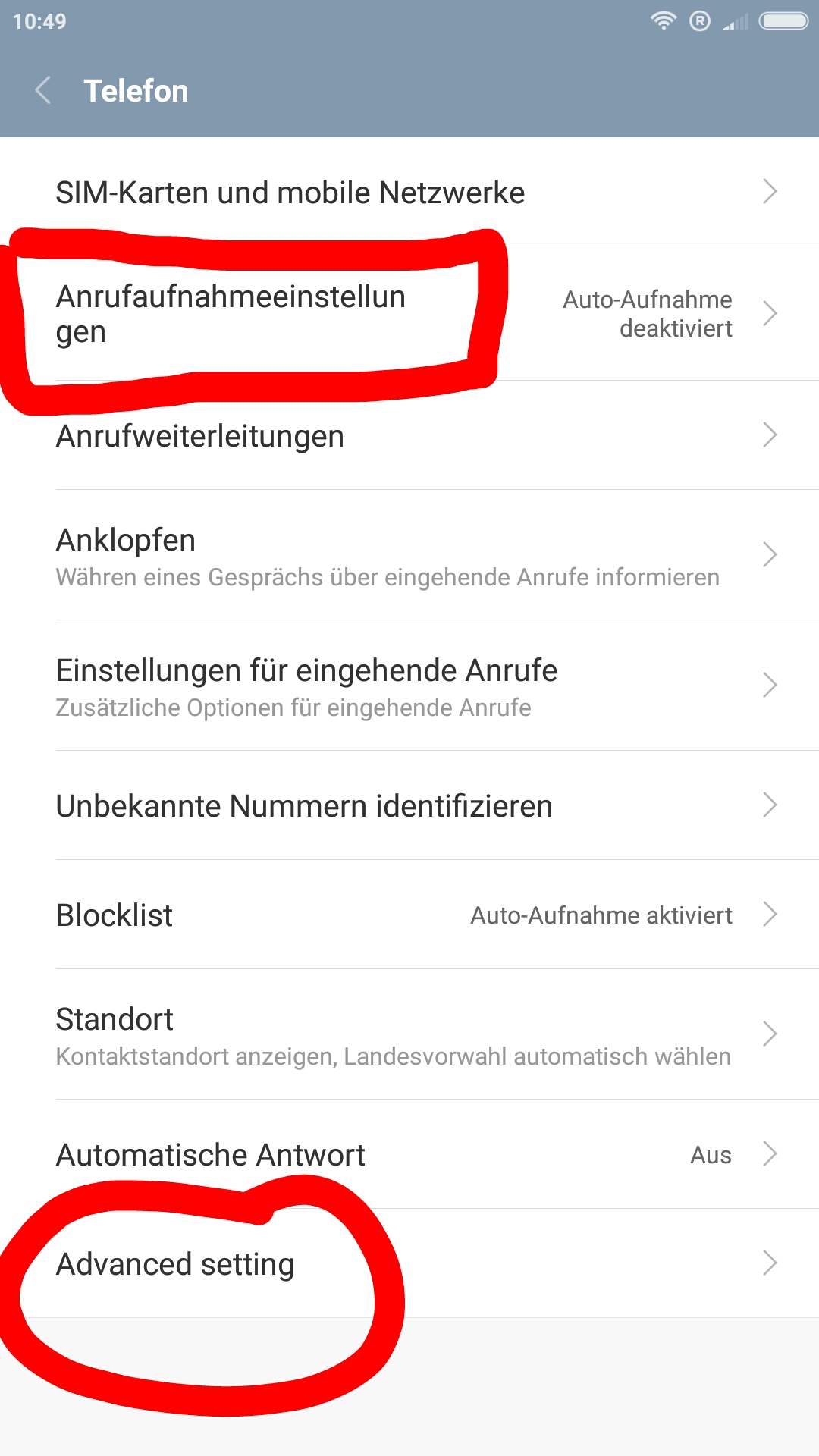Open Automatische Antwort setting
819x1456 pixels.
point(409,1154)
